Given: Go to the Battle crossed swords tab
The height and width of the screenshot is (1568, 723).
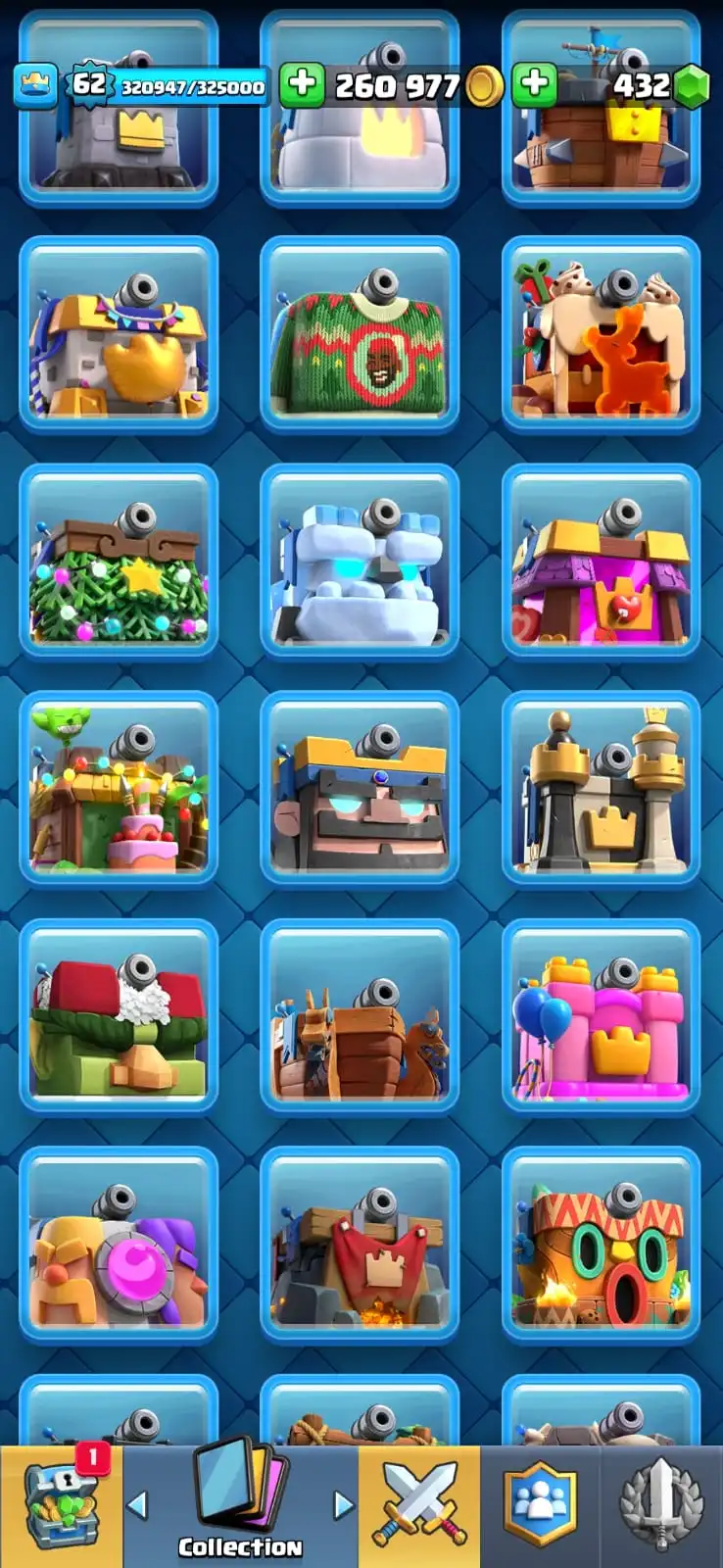Looking at the screenshot, I should click(419, 1505).
